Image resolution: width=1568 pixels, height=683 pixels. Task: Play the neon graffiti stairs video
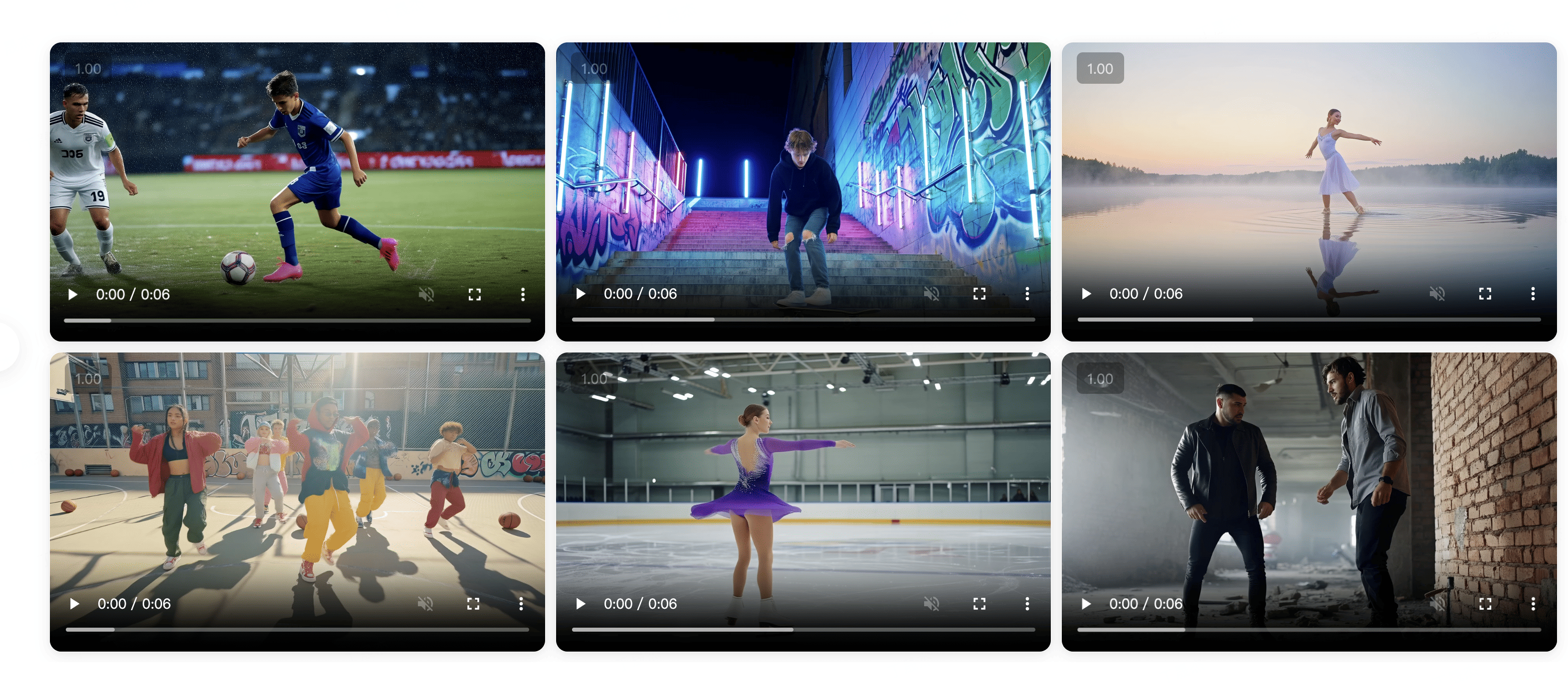[x=580, y=294]
